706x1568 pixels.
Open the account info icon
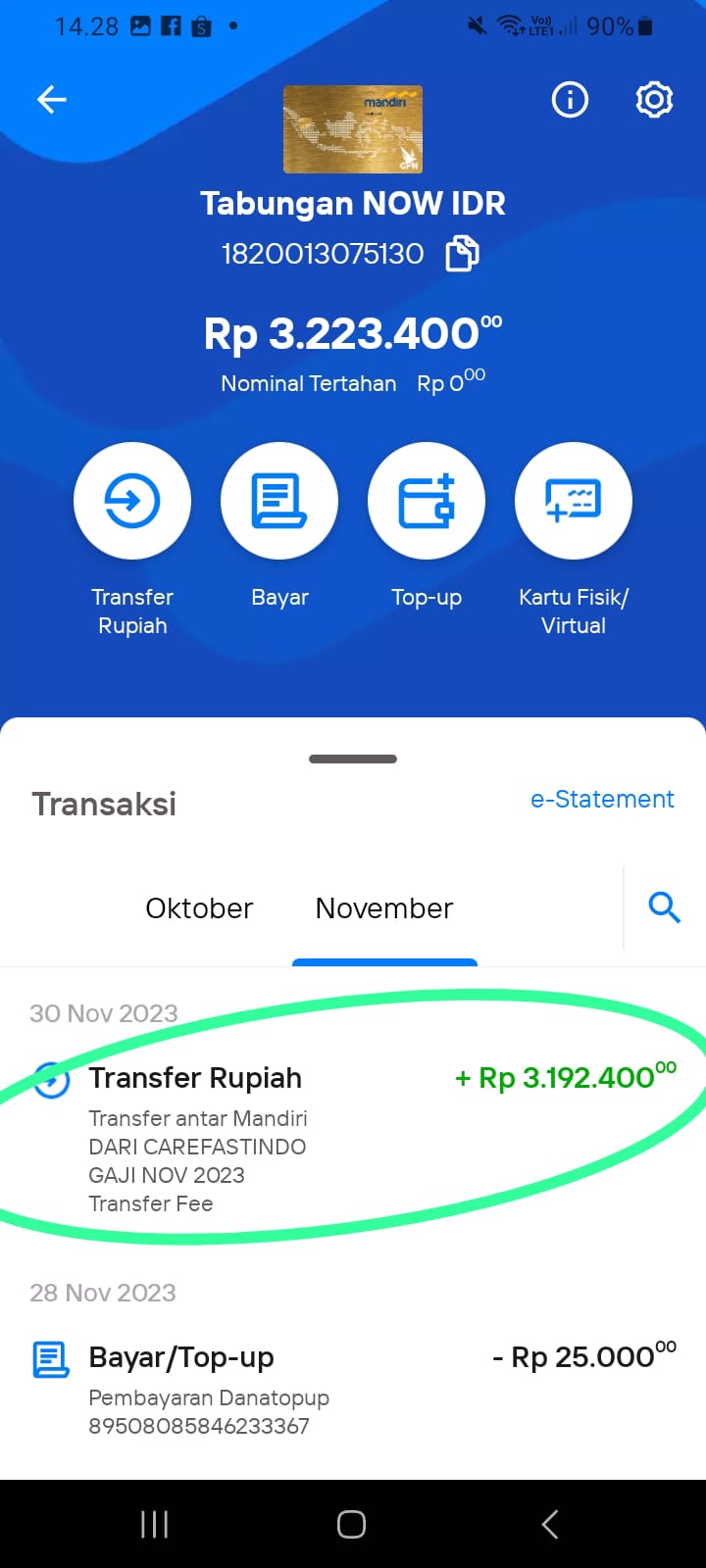coord(570,99)
